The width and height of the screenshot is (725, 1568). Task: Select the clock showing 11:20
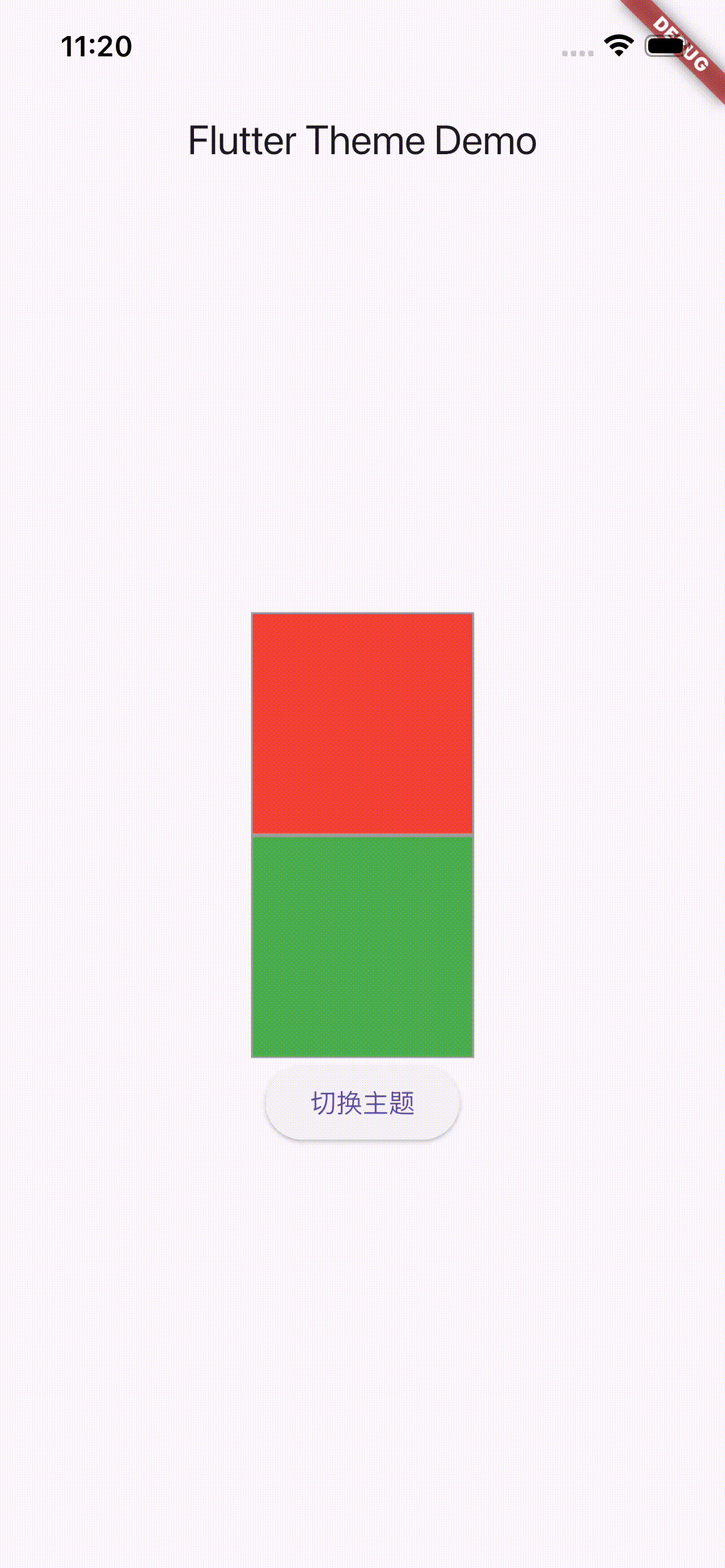(96, 45)
